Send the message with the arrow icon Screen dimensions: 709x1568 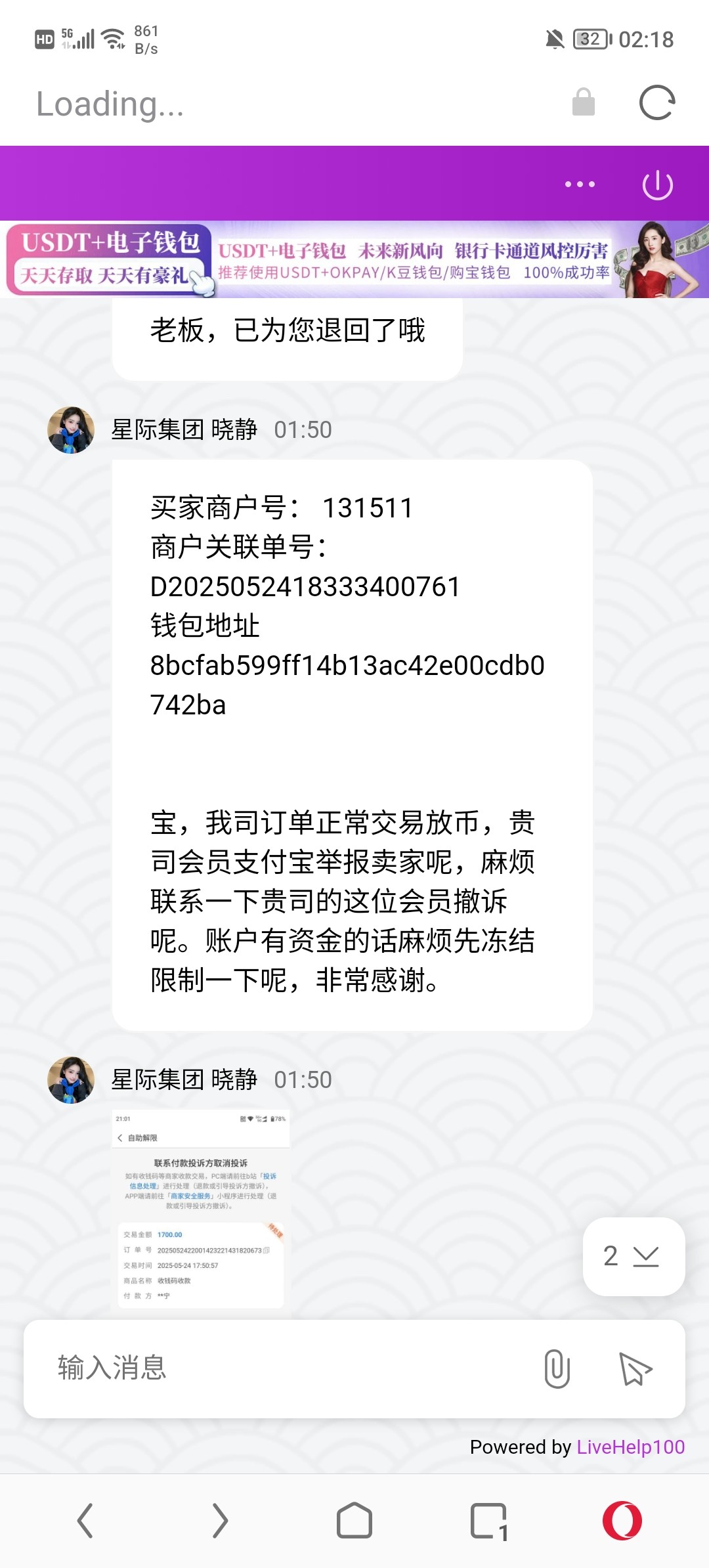635,1369
